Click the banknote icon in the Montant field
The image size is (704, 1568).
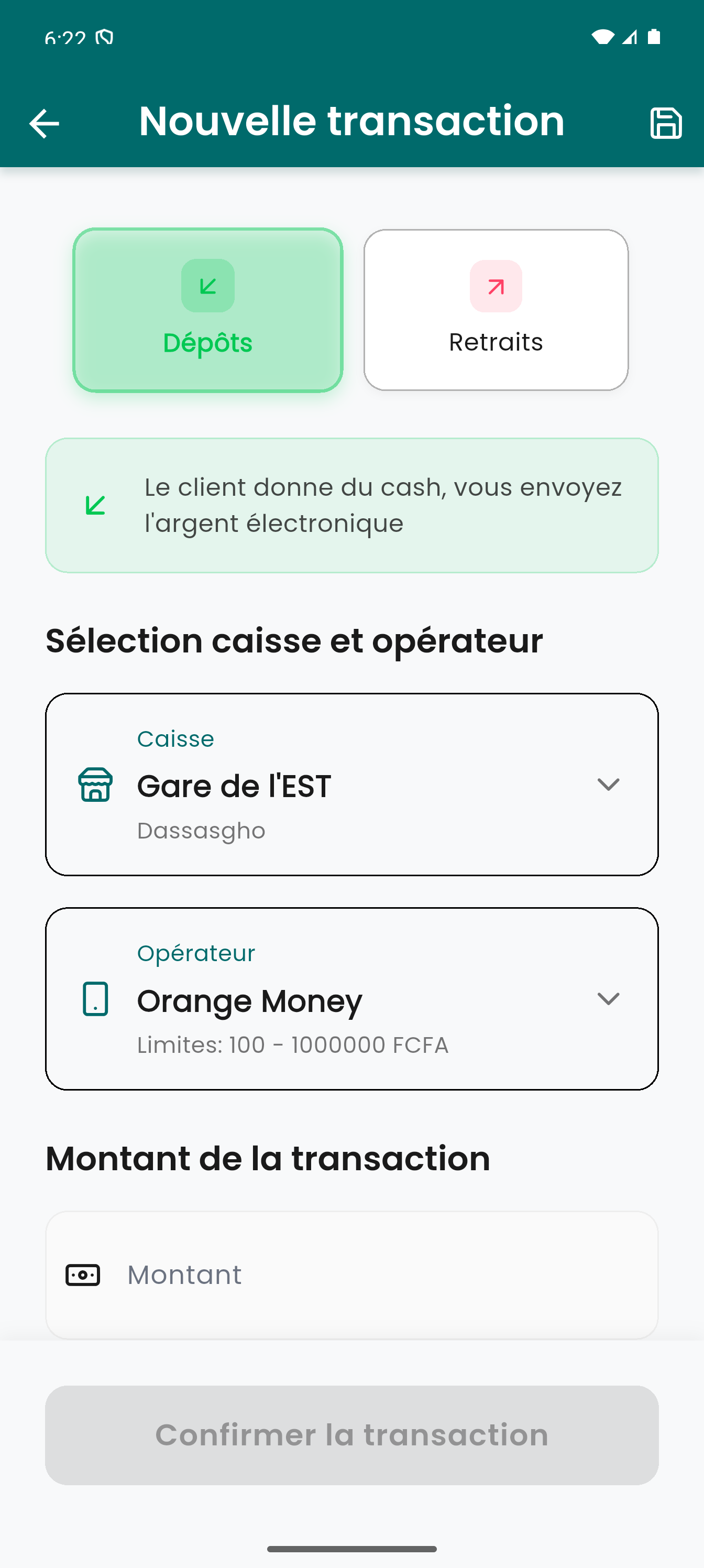(82, 1275)
